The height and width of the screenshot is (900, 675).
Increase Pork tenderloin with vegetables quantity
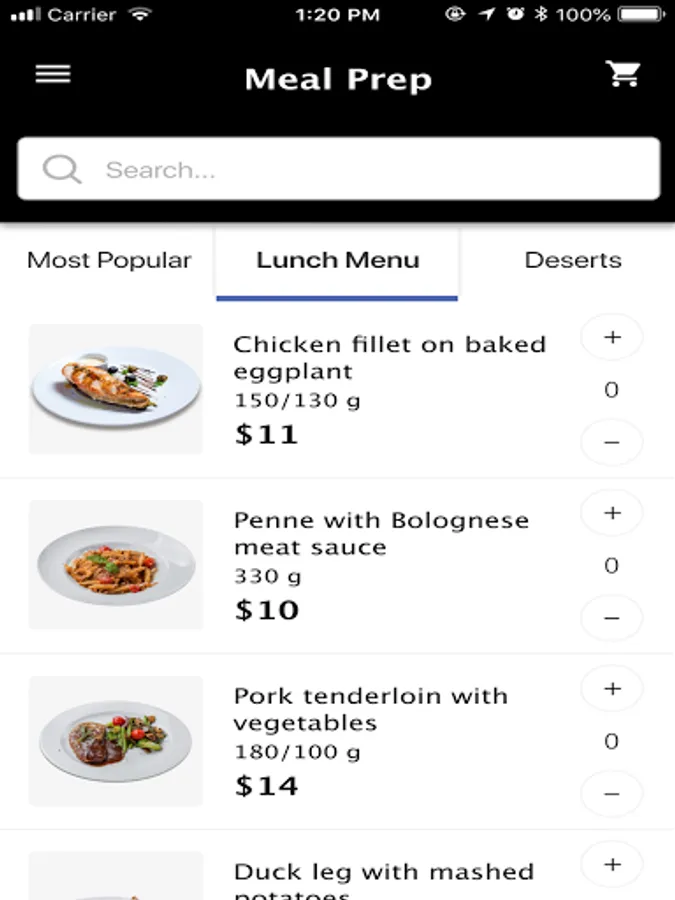pos(612,690)
